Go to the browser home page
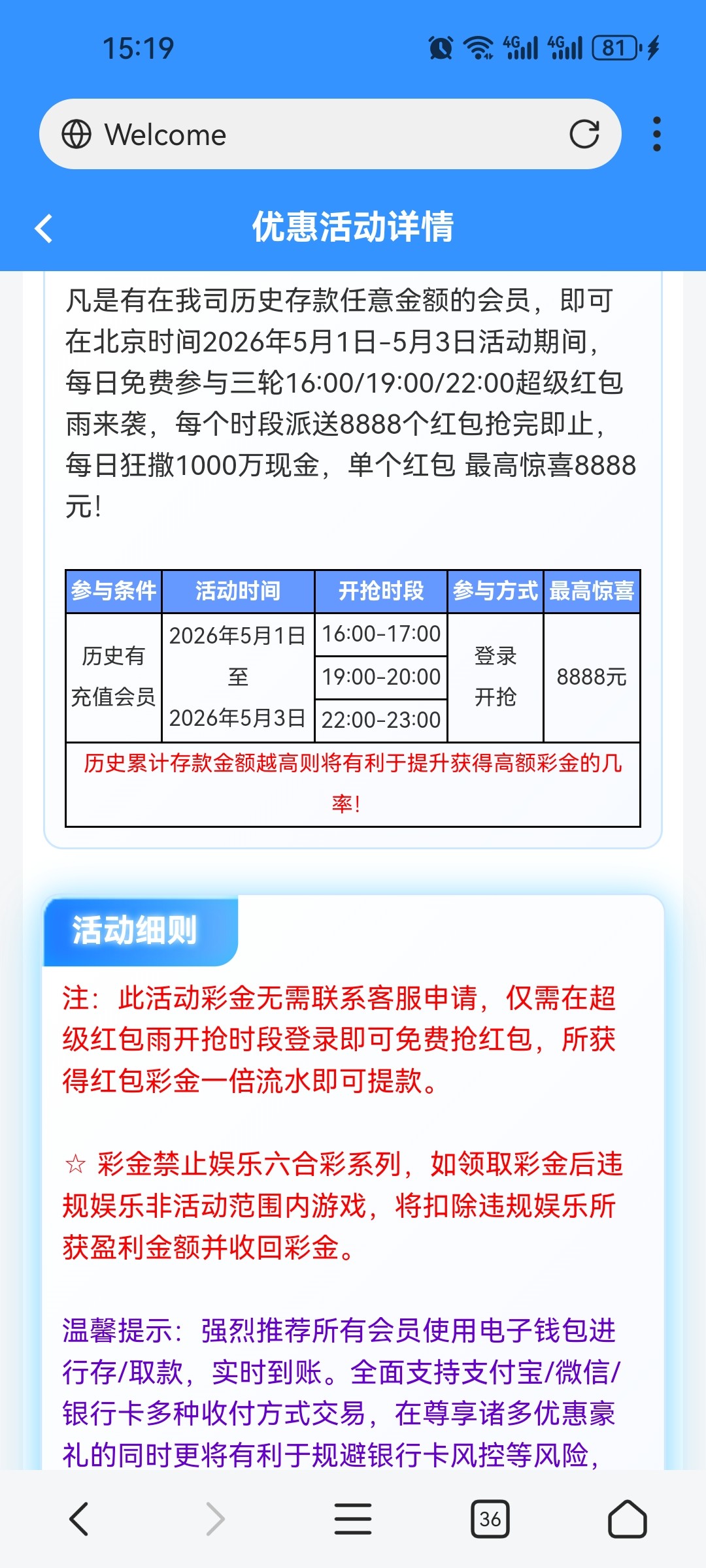Screen dimensions: 706x1568 click(x=628, y=1518)
